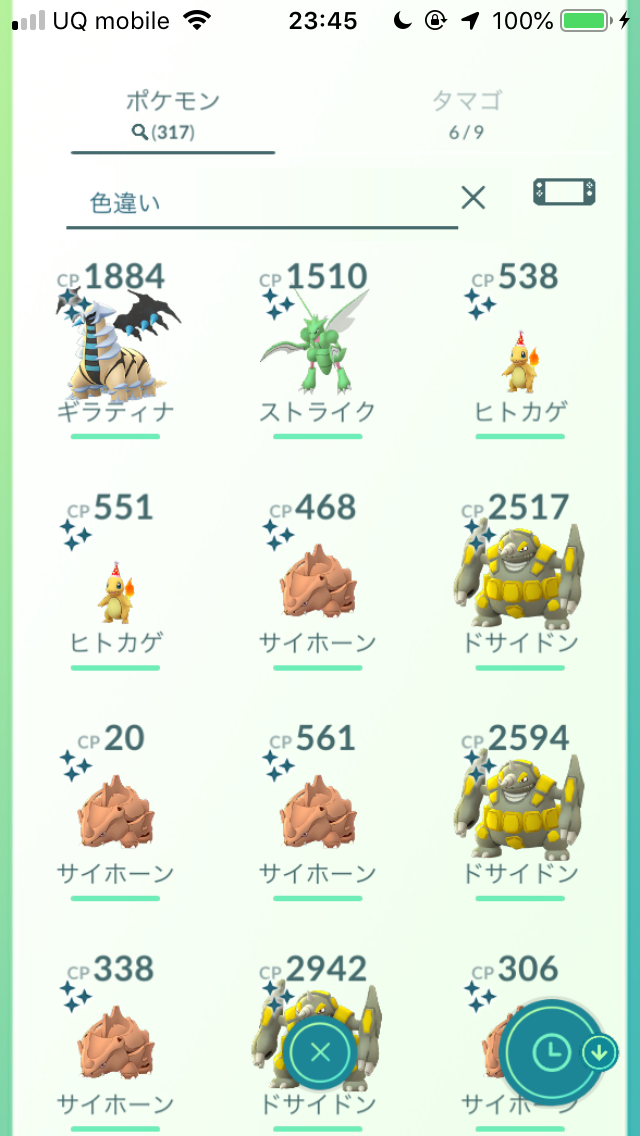Open サイホーン CP 468
This screenshot has width=640, height=1136.
click(318, 580)
